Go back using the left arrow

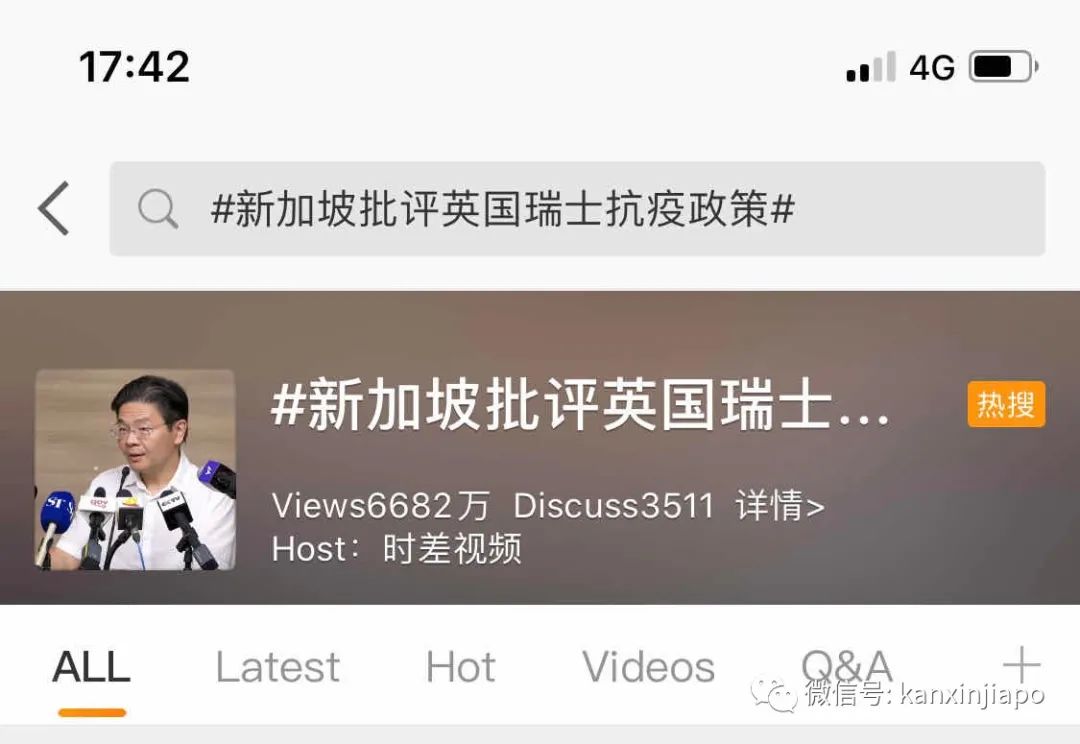point(54,209)
